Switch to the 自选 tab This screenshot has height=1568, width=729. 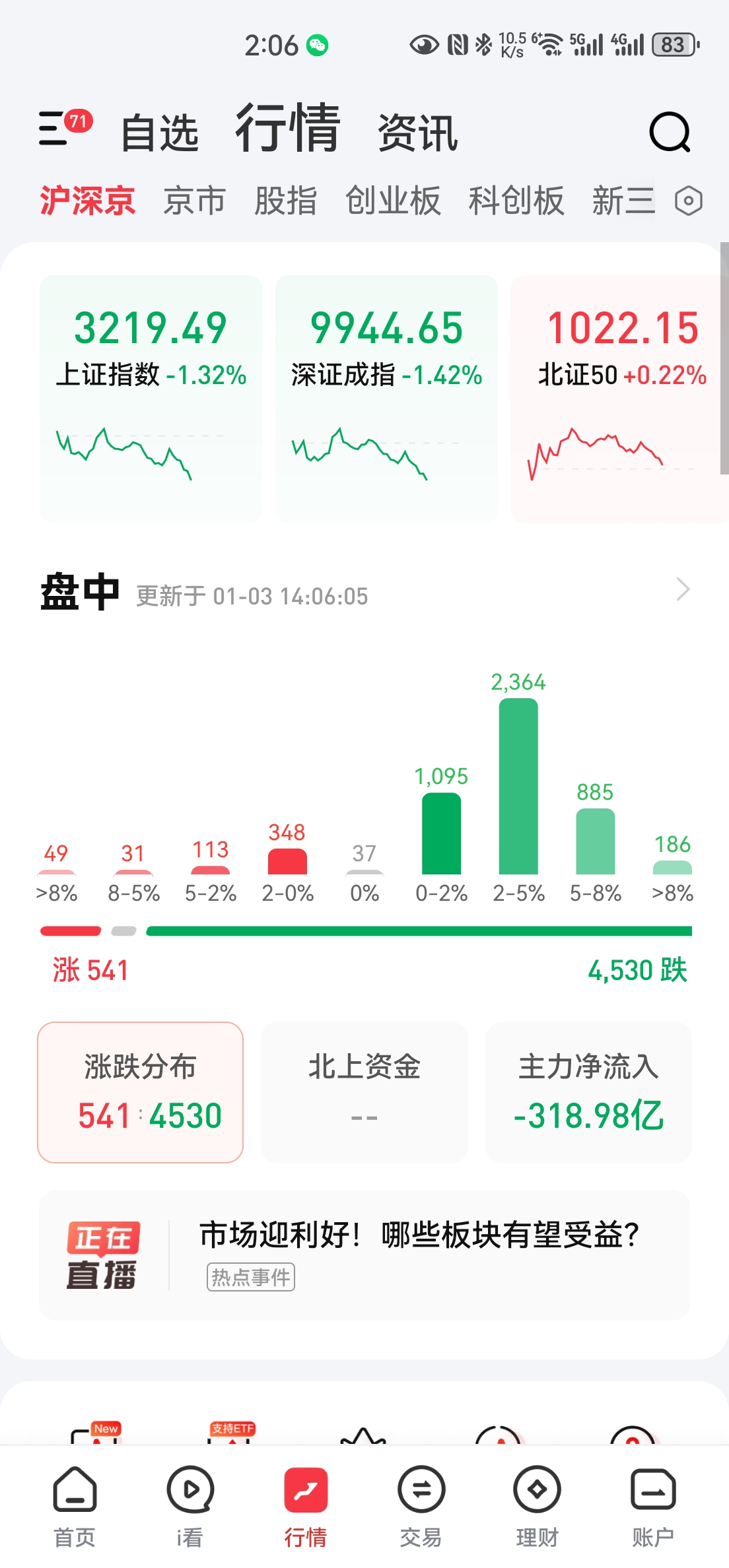click(x=161, y=132)
